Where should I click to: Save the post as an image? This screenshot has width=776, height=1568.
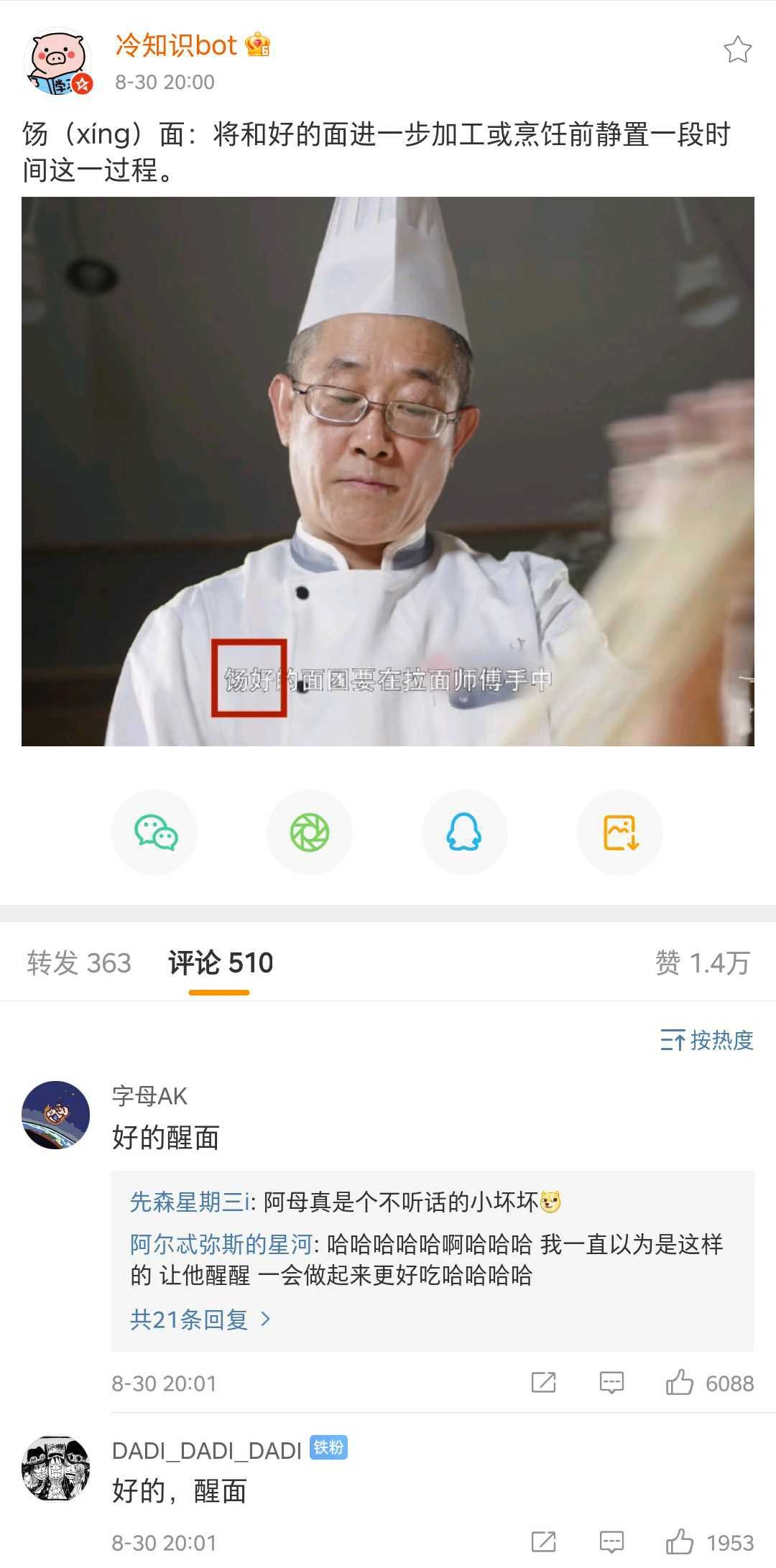[x=620, y=832]
